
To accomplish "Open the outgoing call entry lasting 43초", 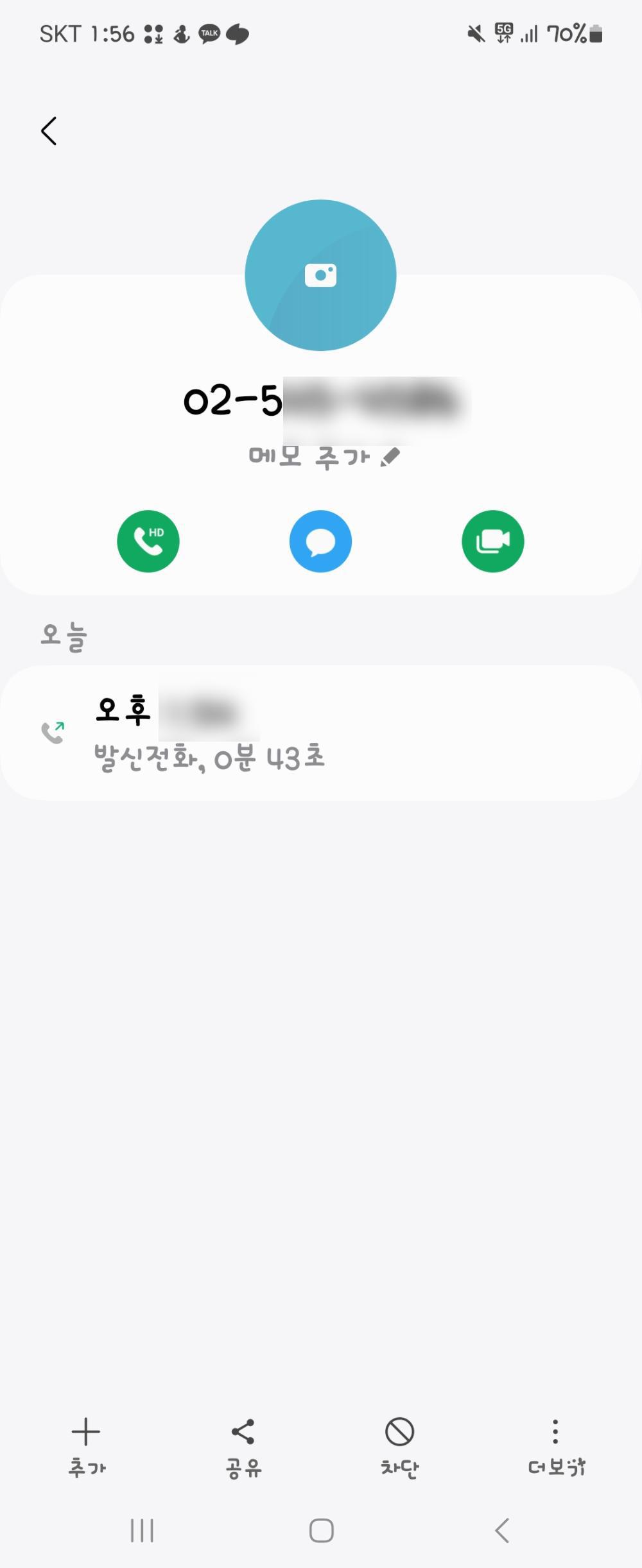I will point(320,733).
